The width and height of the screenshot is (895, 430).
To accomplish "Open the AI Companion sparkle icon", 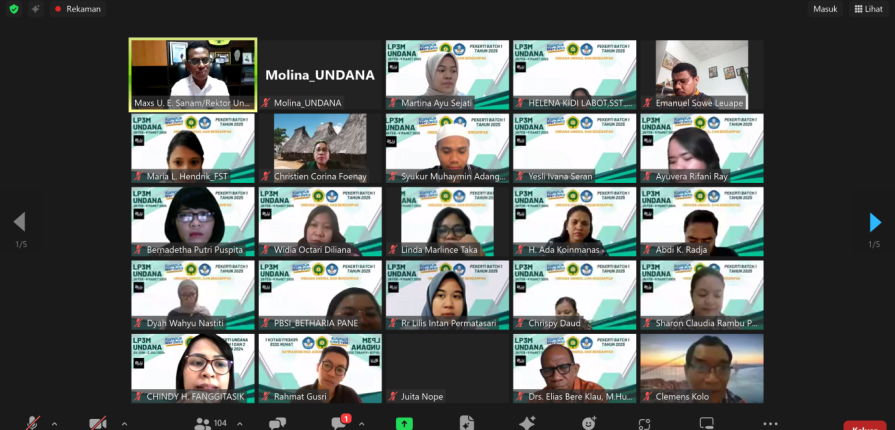I will (x=527, y=423).
